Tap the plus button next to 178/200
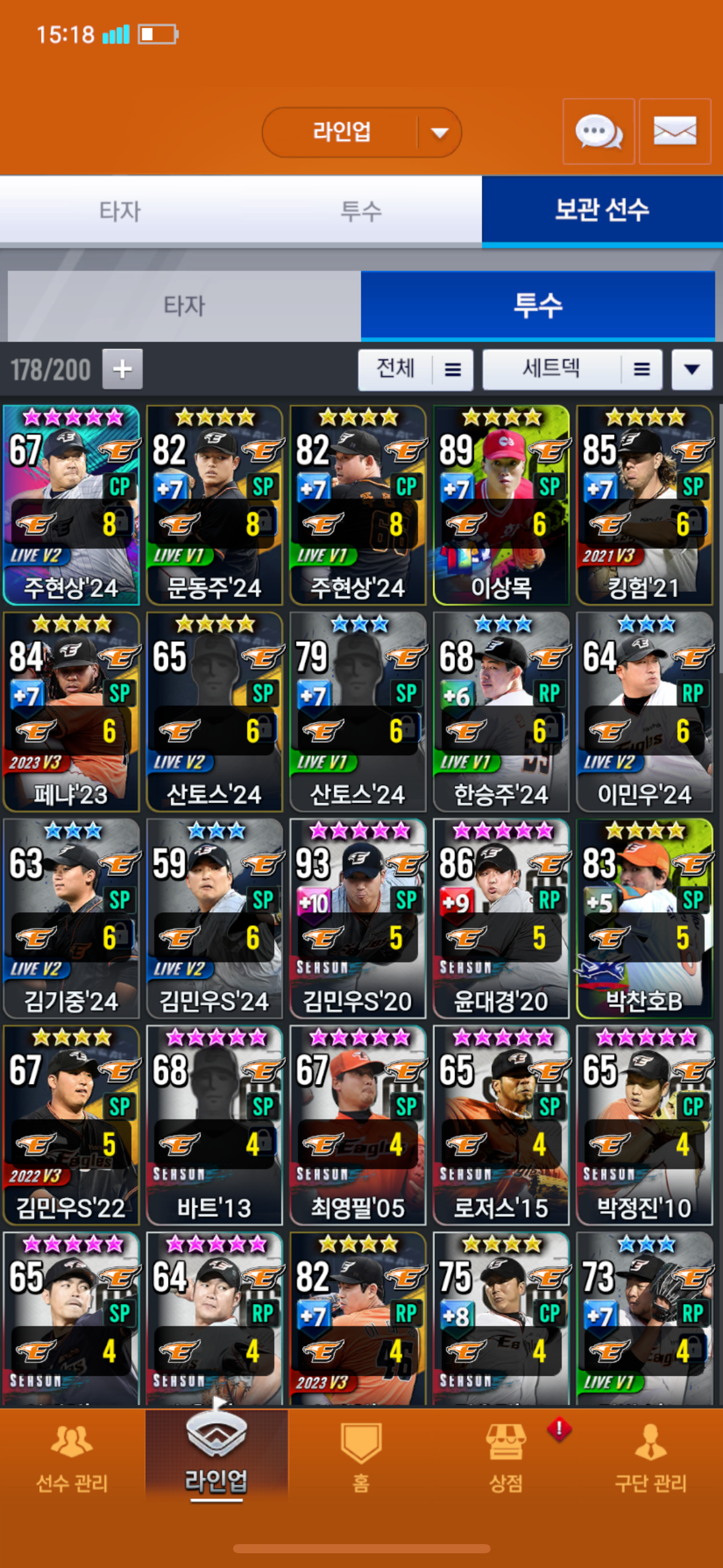The image size is (723, 1568). coord(123,369)
